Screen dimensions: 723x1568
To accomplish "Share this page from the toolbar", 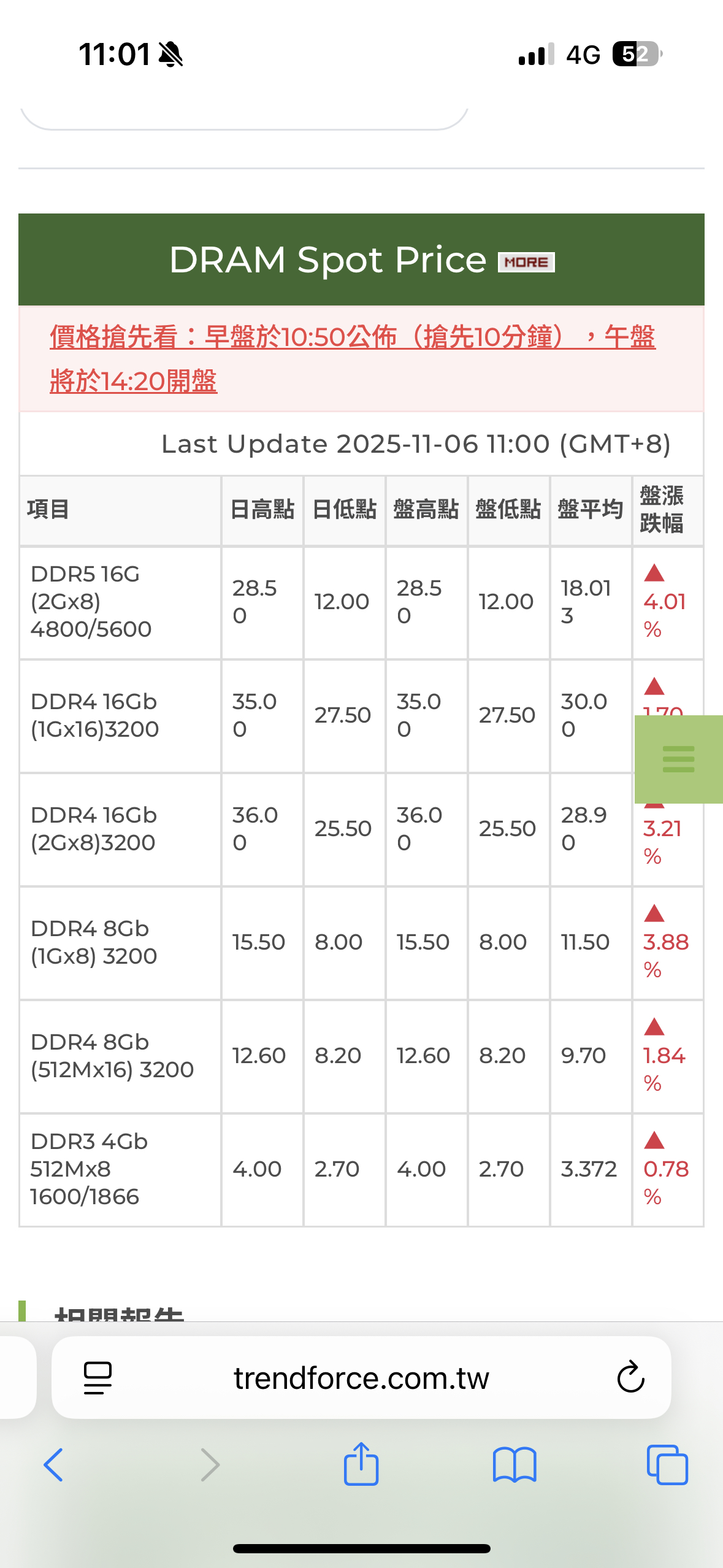I will (361, 1464).
